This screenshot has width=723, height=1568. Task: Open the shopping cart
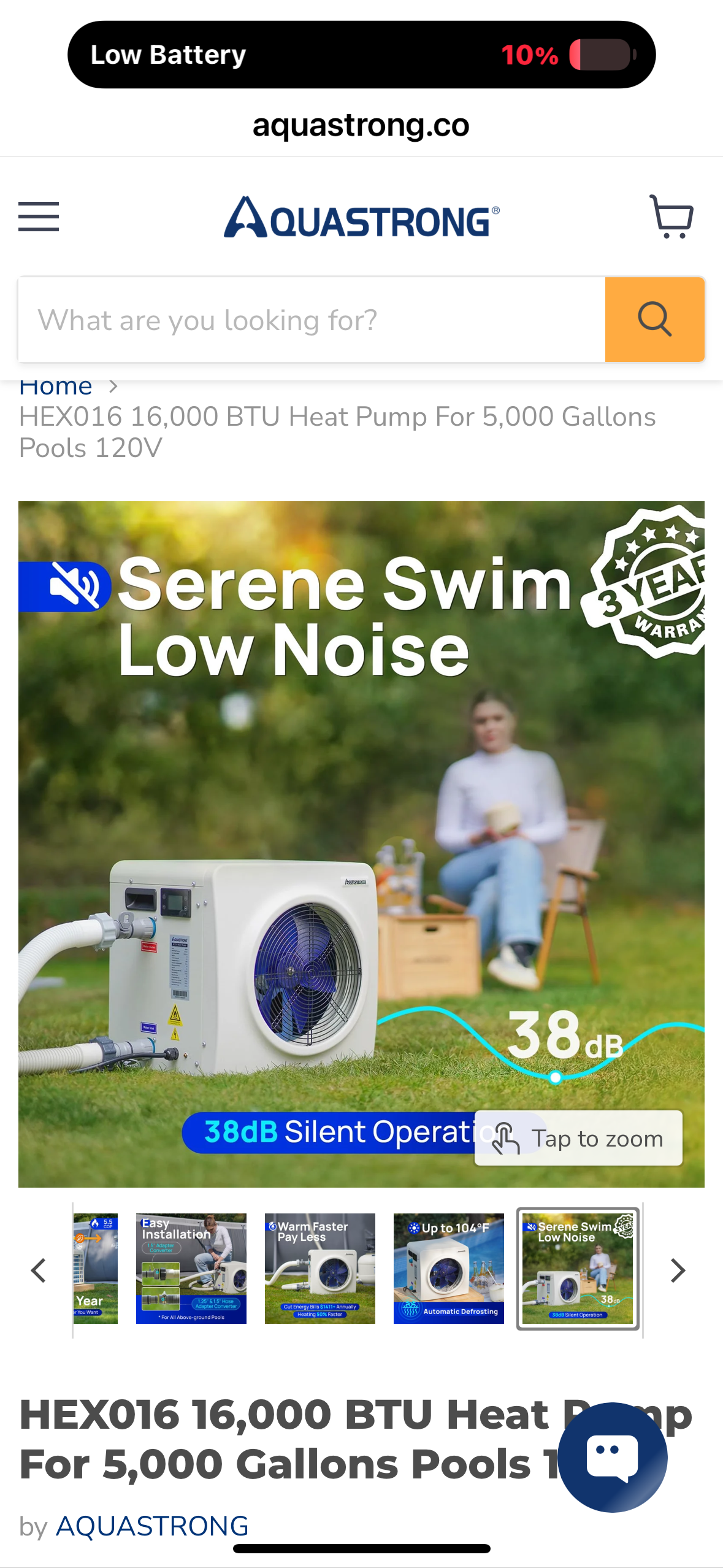671,217
